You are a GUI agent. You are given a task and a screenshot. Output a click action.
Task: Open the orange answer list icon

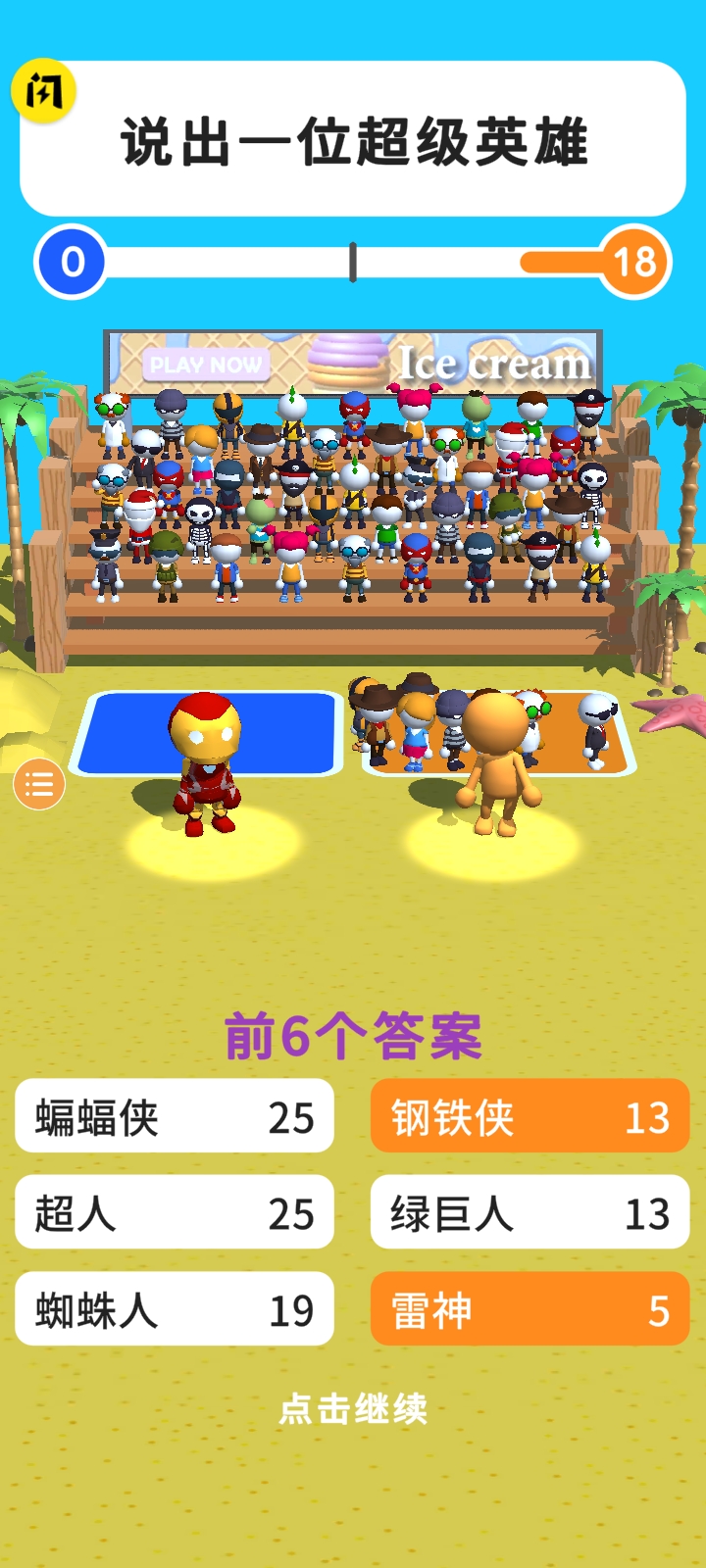[37, 786]
